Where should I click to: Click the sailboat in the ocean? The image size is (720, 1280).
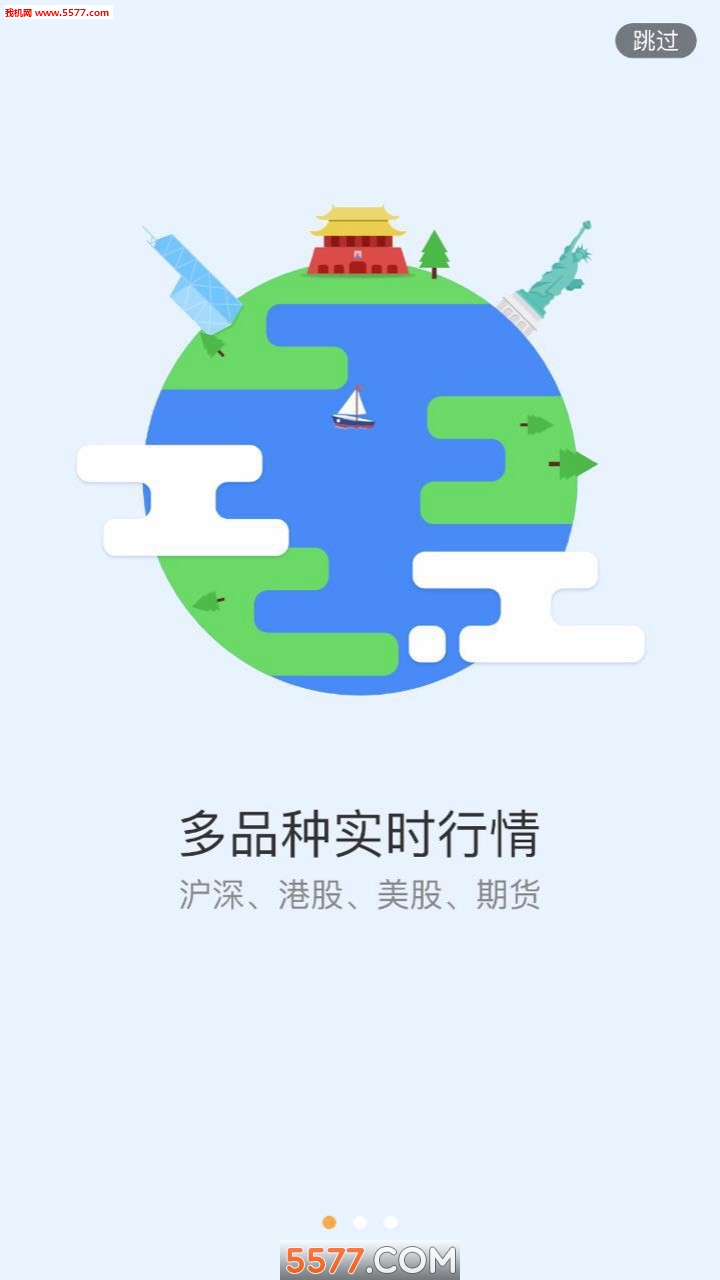click(x=352, y=408)
